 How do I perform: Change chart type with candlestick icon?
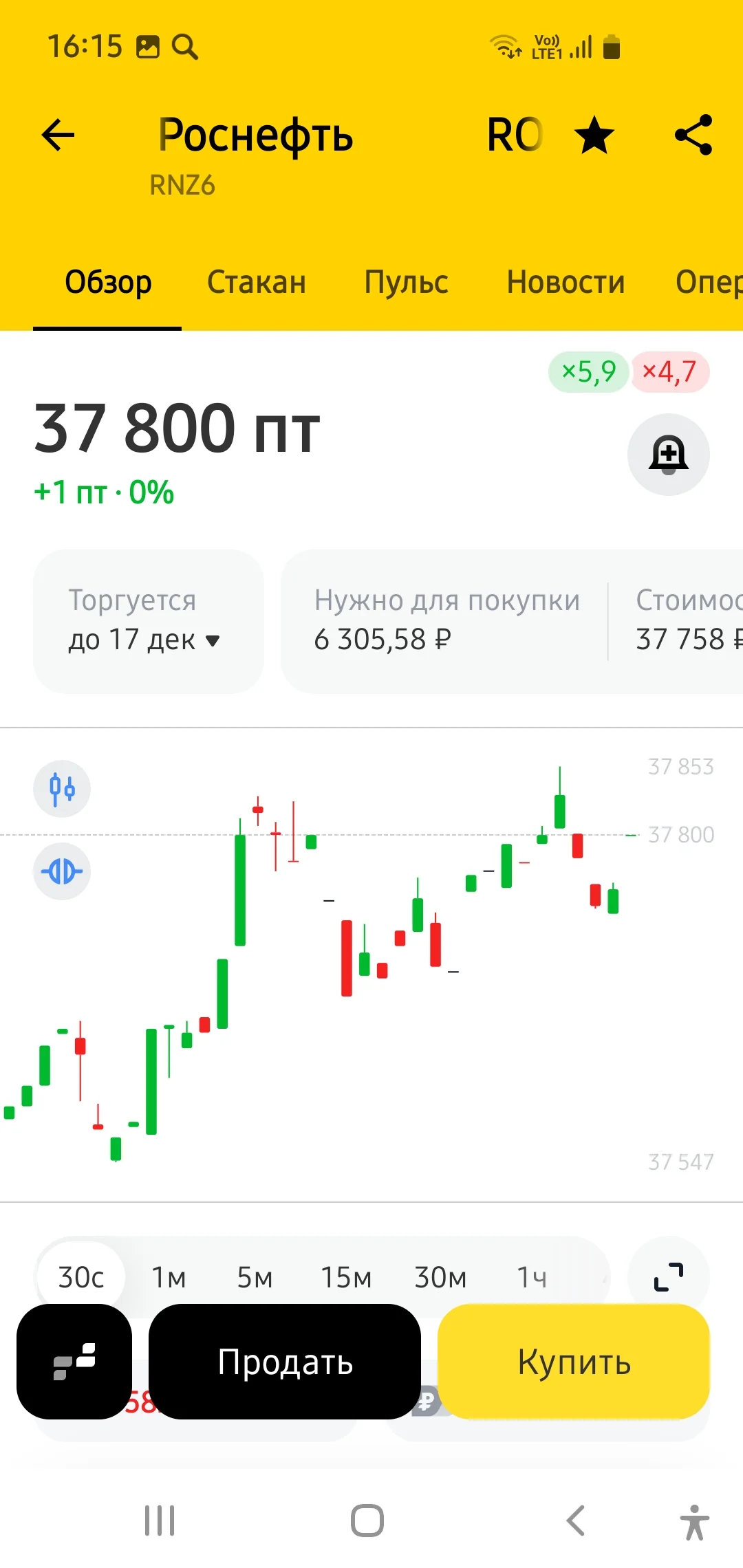(x=62, y=789)
